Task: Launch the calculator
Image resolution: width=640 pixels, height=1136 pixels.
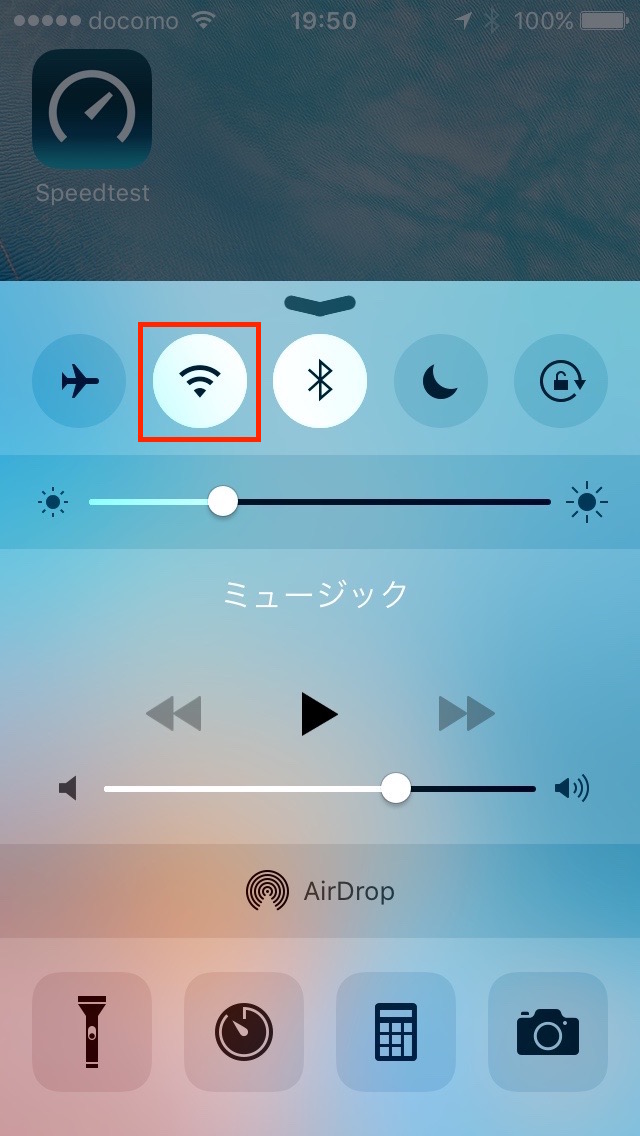Action: point(396,1032)
